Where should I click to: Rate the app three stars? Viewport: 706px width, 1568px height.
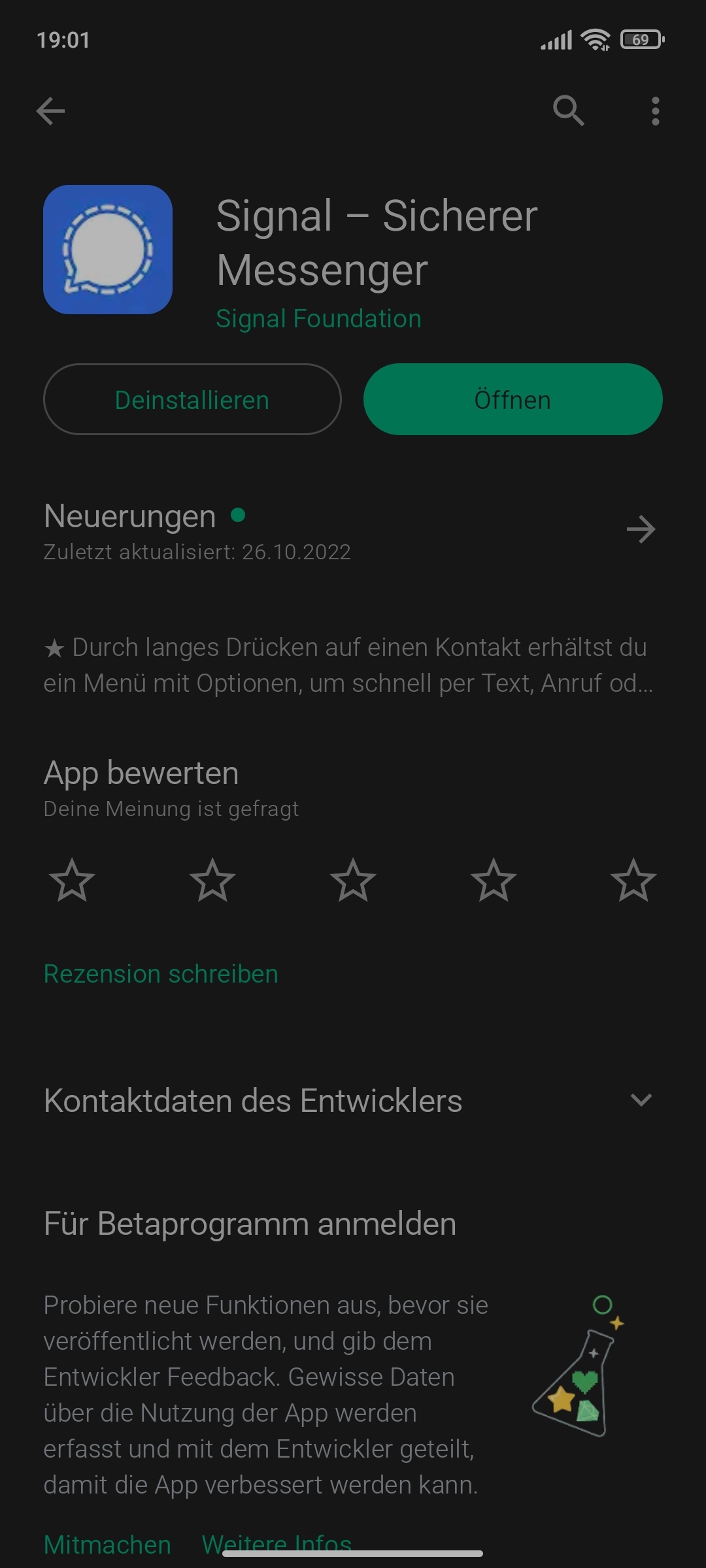click(x=353, y=881)
